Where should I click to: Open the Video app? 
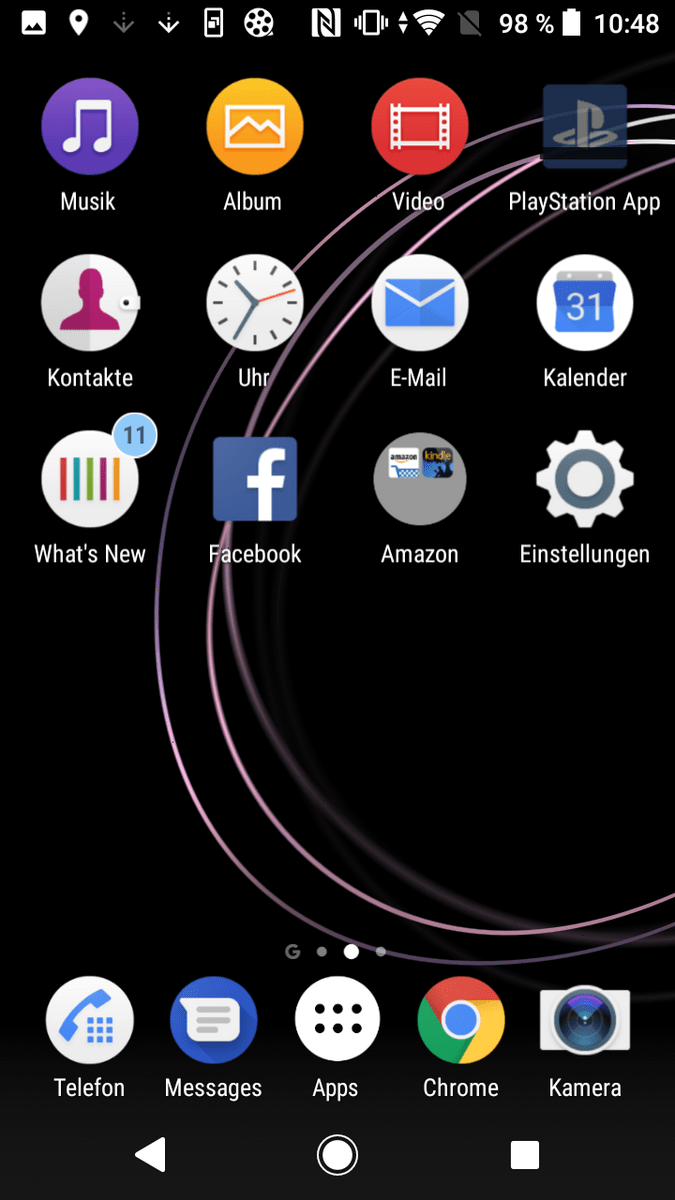tap(419, 128)
